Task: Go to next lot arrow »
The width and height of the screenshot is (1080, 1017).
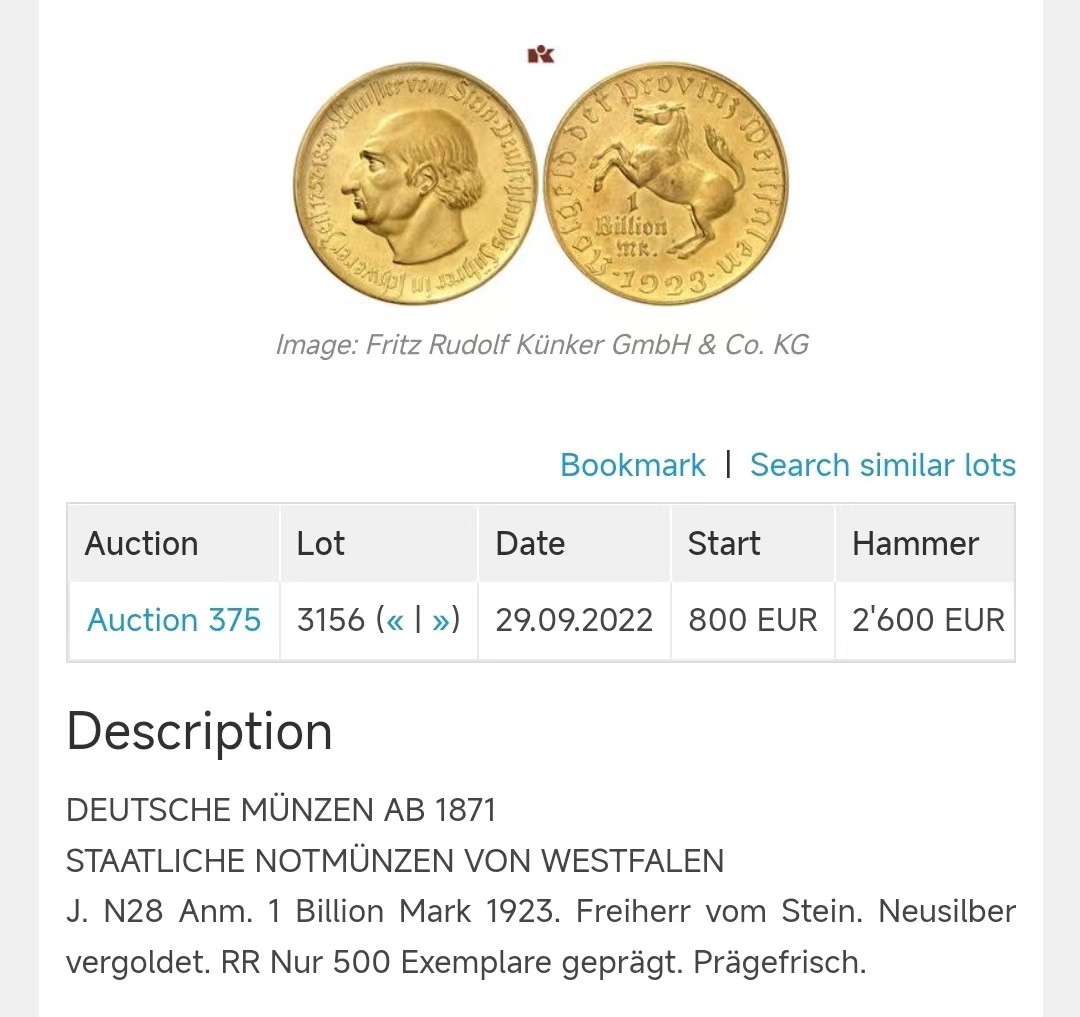Action: point(441,620)
